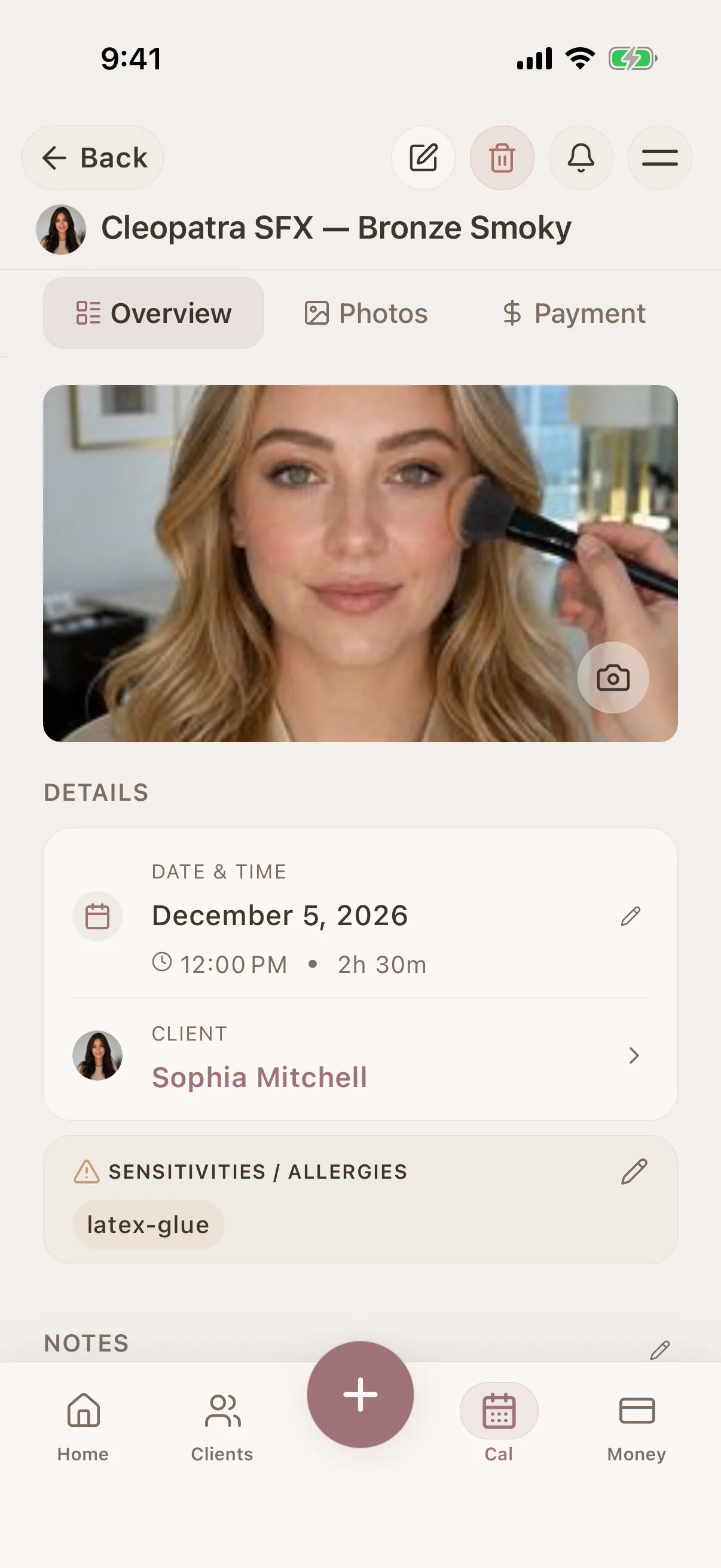Tap the plus button to add new

pyautogui.click(x=360, y=1394)
